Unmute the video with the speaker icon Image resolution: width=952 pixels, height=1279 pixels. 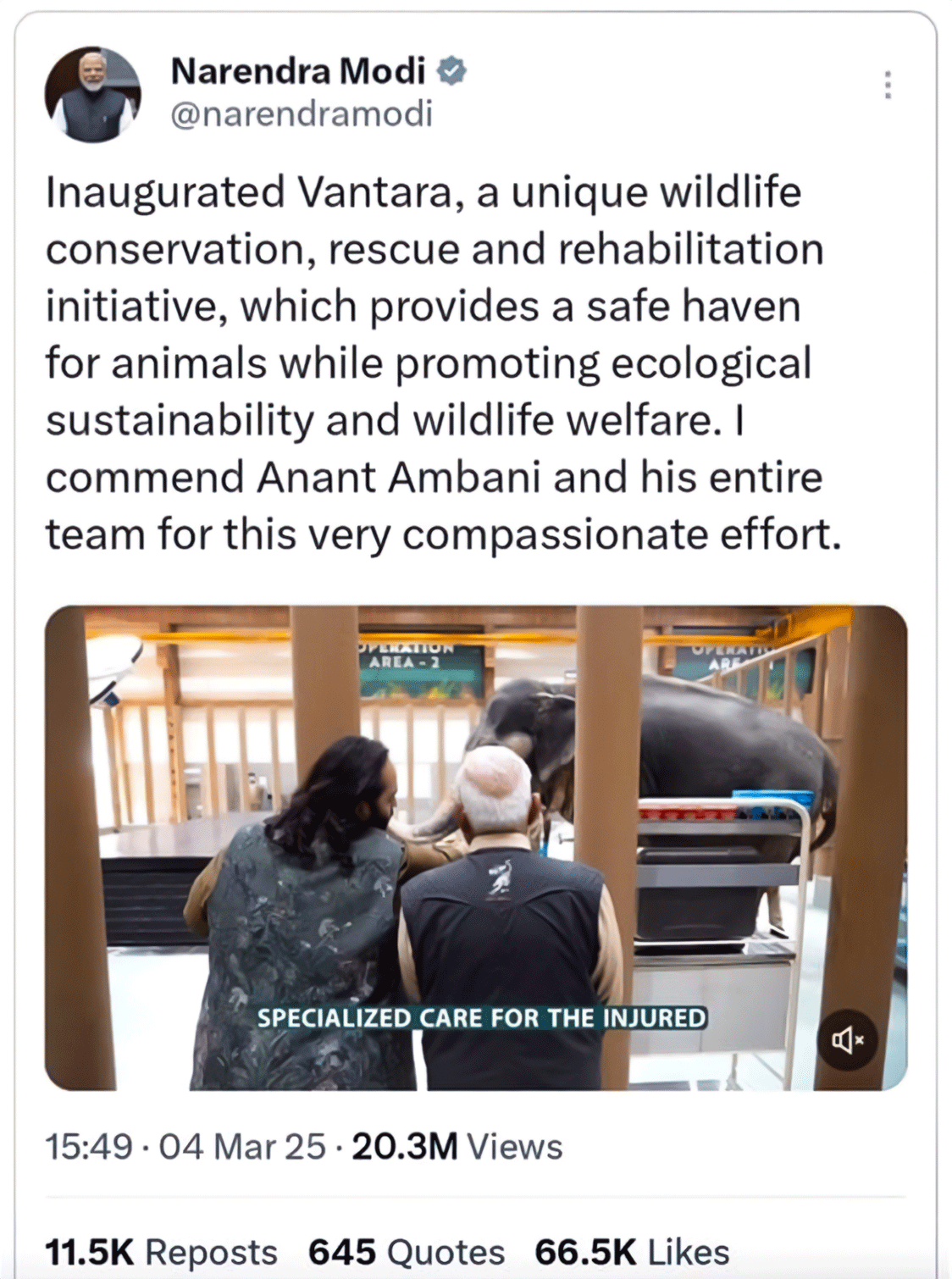coord(847,1039)
